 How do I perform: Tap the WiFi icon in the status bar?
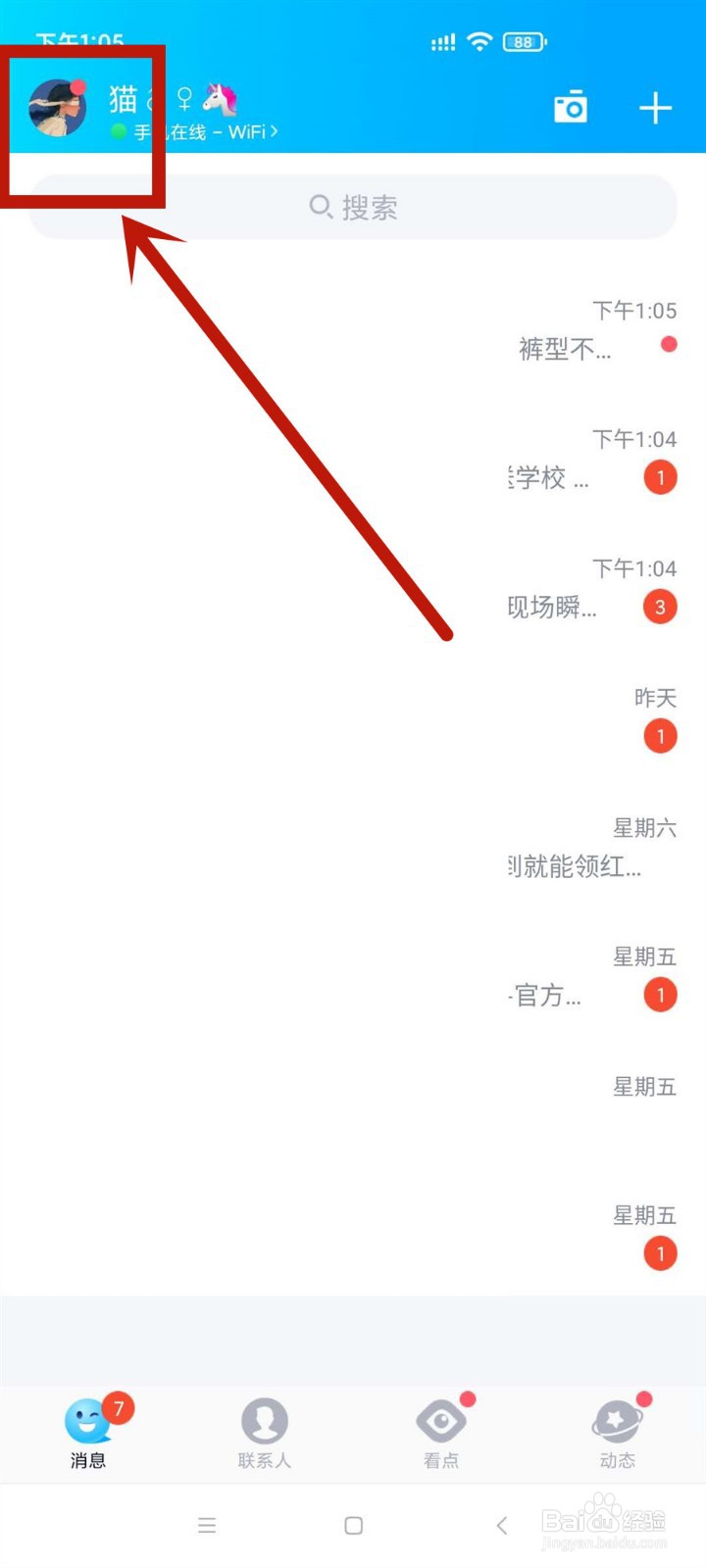[479, 41]
